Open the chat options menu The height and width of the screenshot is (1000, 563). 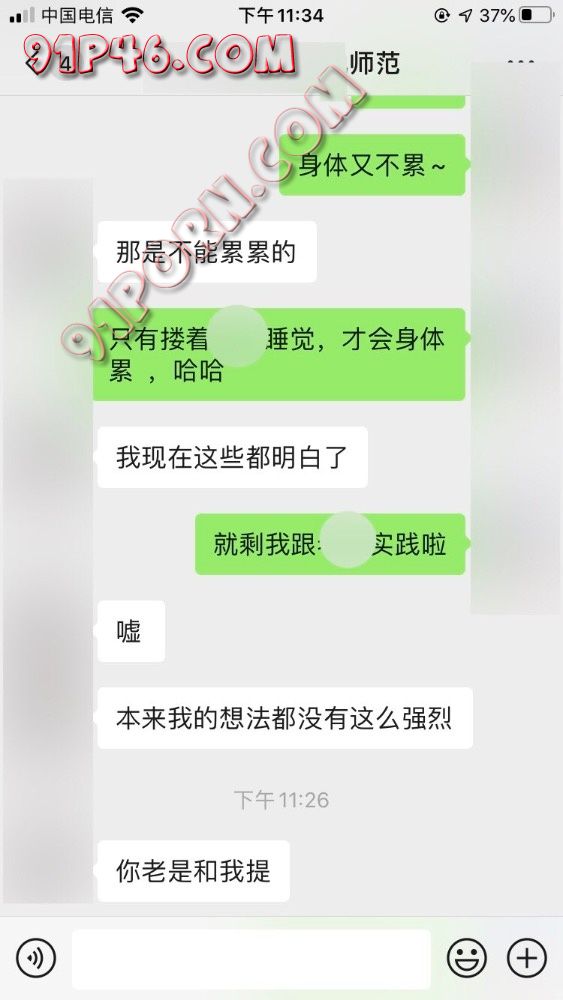tap(521, 62)
